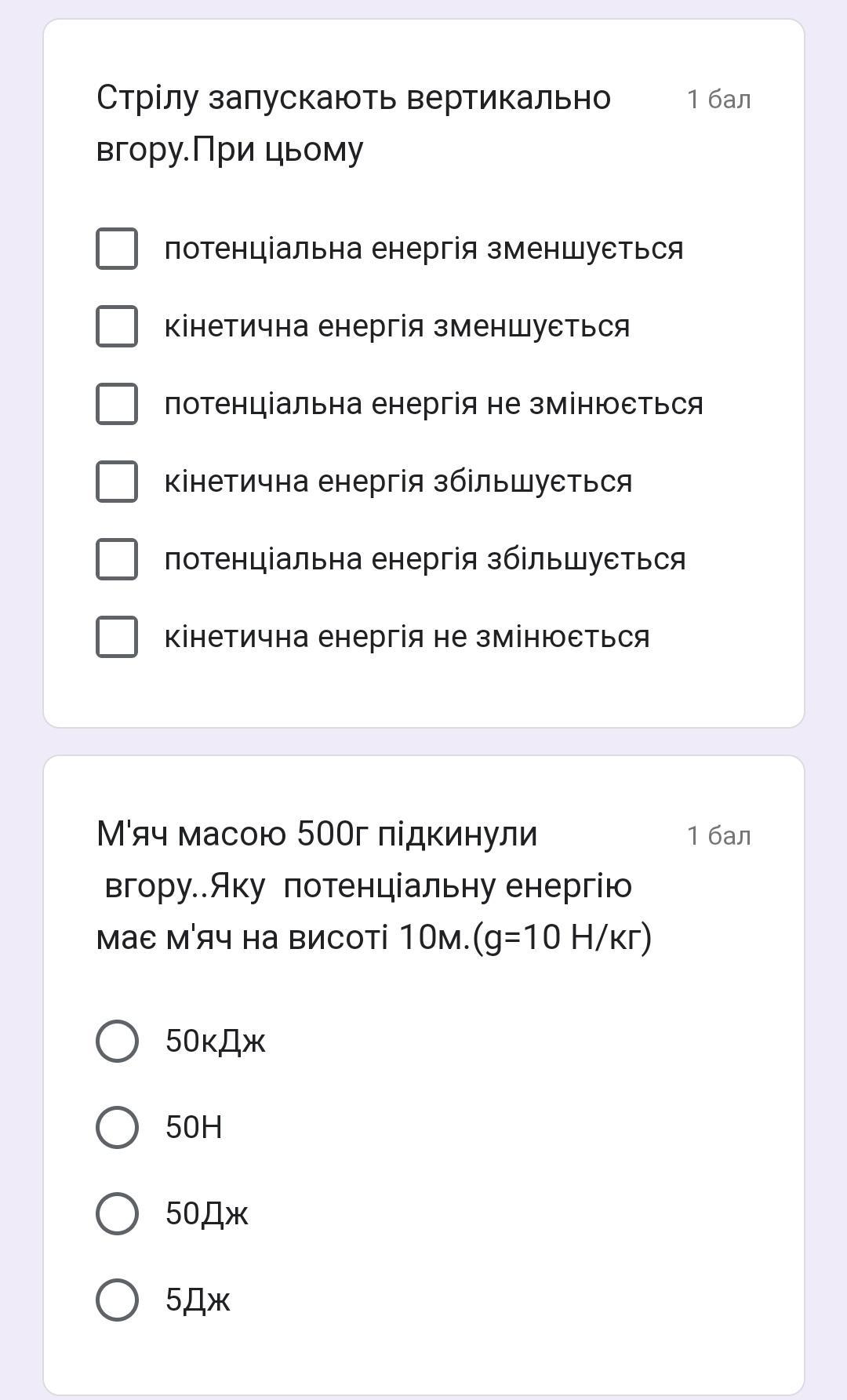Tick 'кінетична енергія не змінюється' checkbox
847x1400 pixels.
point(117,637)
